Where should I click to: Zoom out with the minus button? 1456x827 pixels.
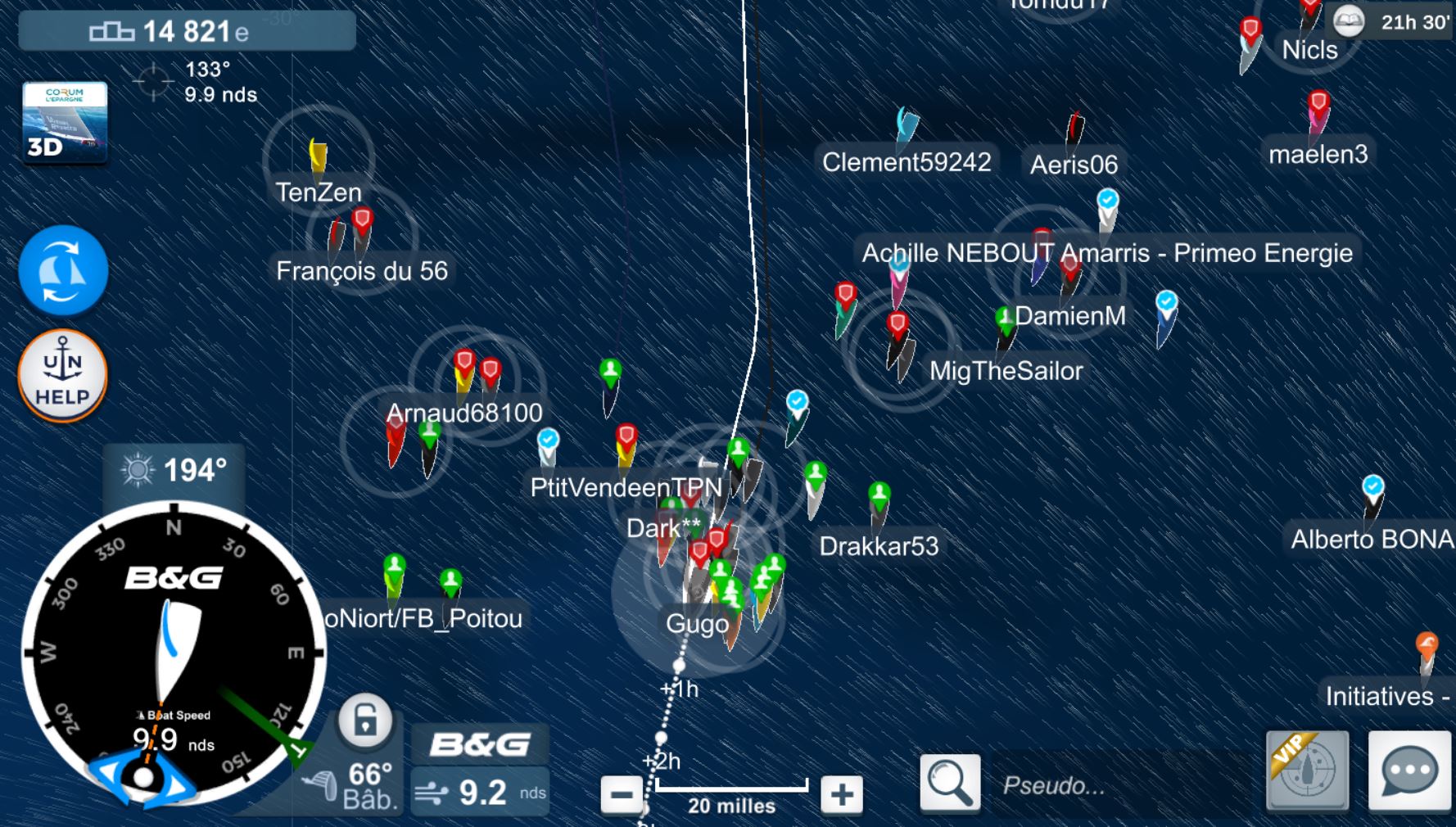(x=622, y=794)
